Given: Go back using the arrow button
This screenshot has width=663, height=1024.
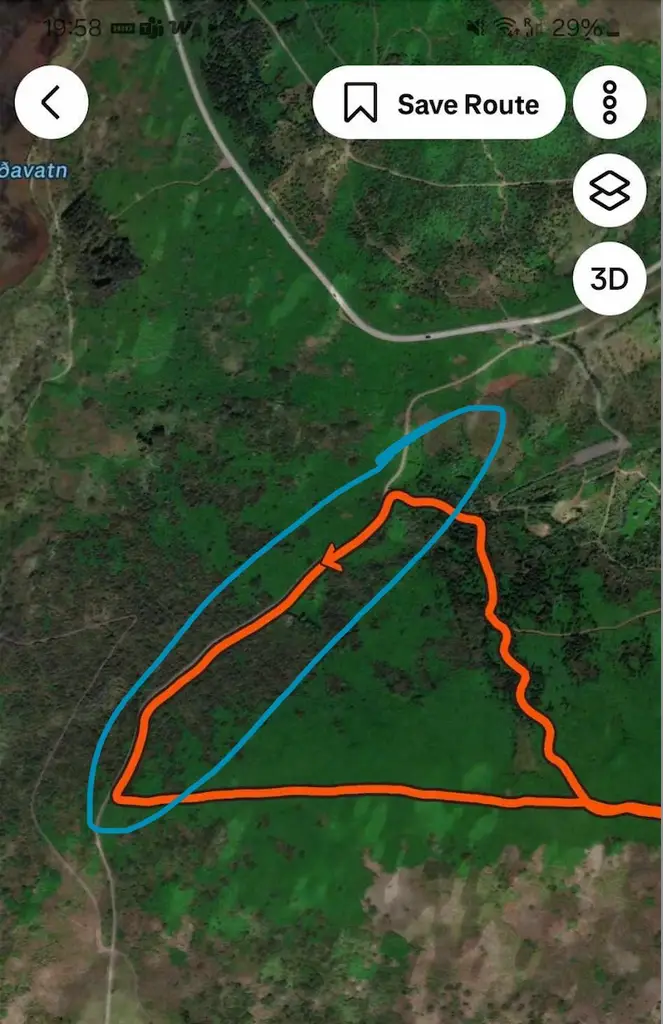Looking at the screenshot, I should (x=51, y=102).
